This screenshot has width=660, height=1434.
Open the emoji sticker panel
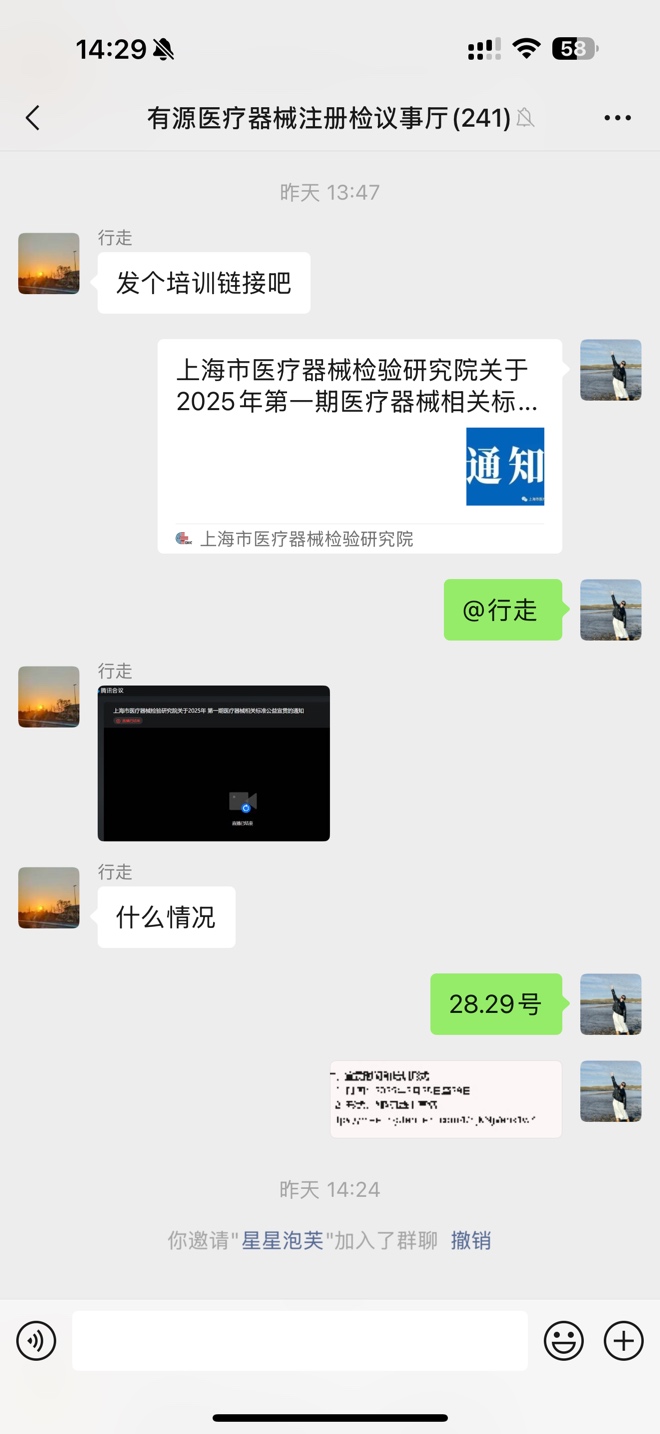564,1341
